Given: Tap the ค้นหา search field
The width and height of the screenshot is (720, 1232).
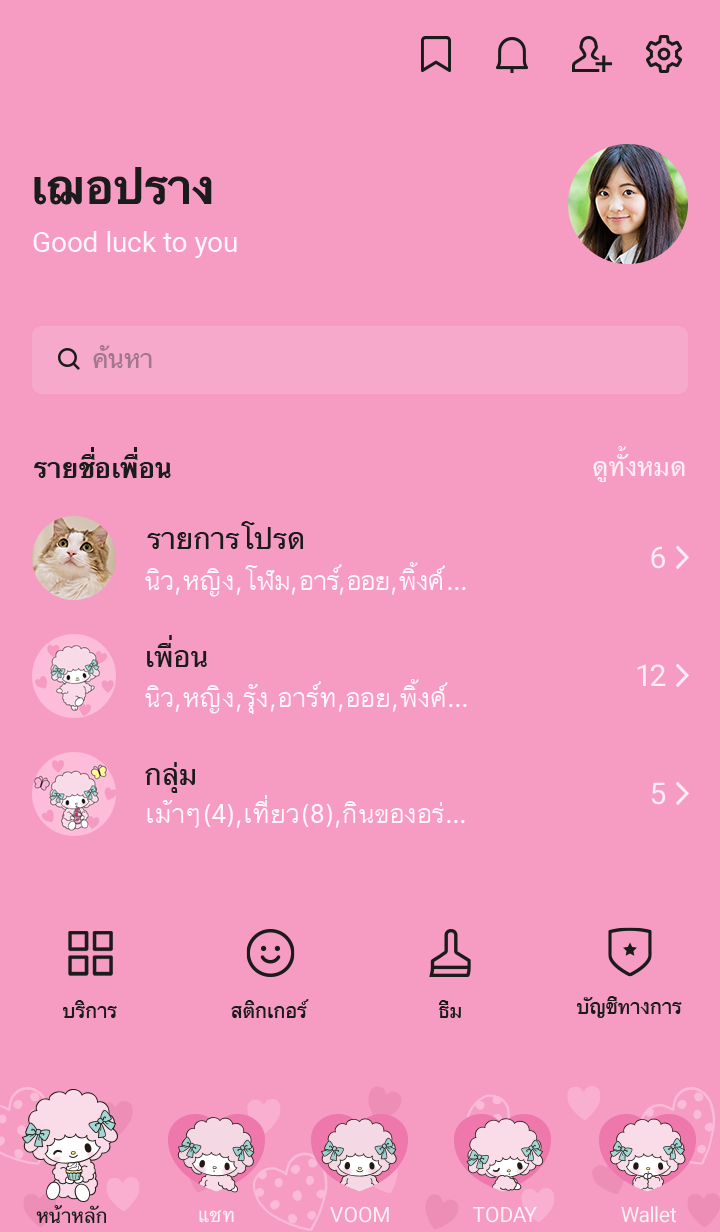Looking at the screenshot, I should coord(360,360).
